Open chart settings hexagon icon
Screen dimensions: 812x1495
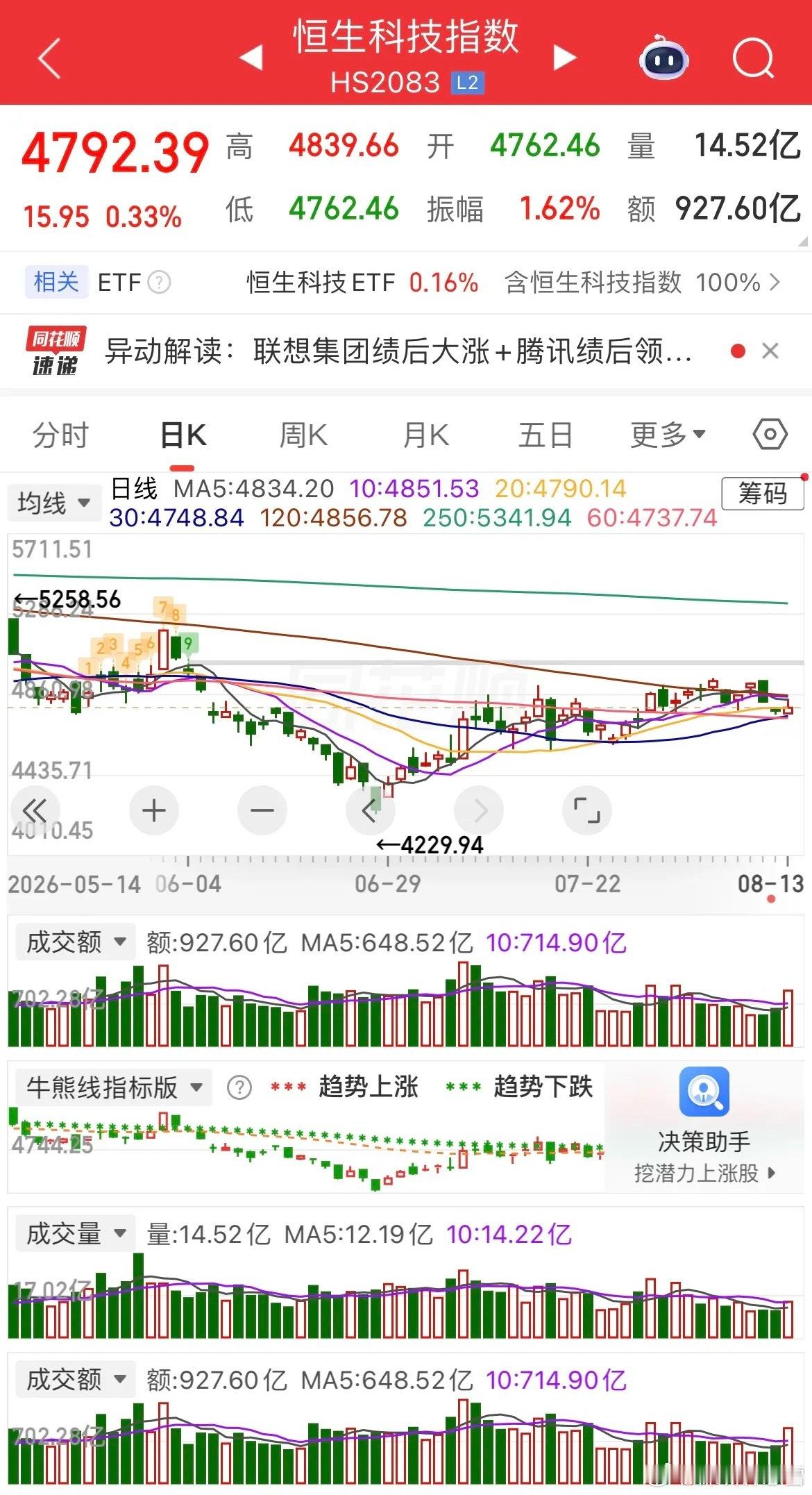[x=770, y=435]
